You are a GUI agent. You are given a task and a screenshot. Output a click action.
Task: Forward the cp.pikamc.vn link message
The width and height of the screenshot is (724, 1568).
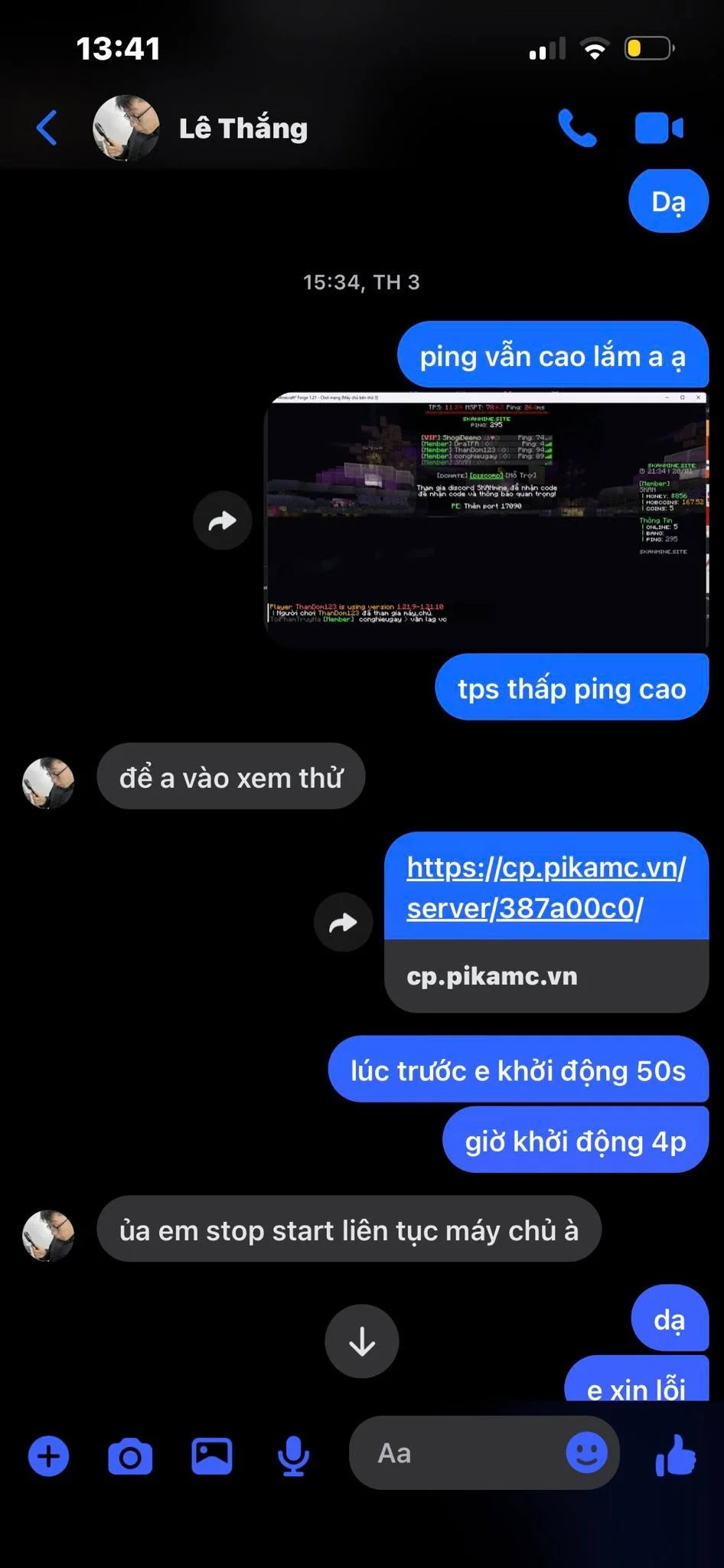click(343, 923)
